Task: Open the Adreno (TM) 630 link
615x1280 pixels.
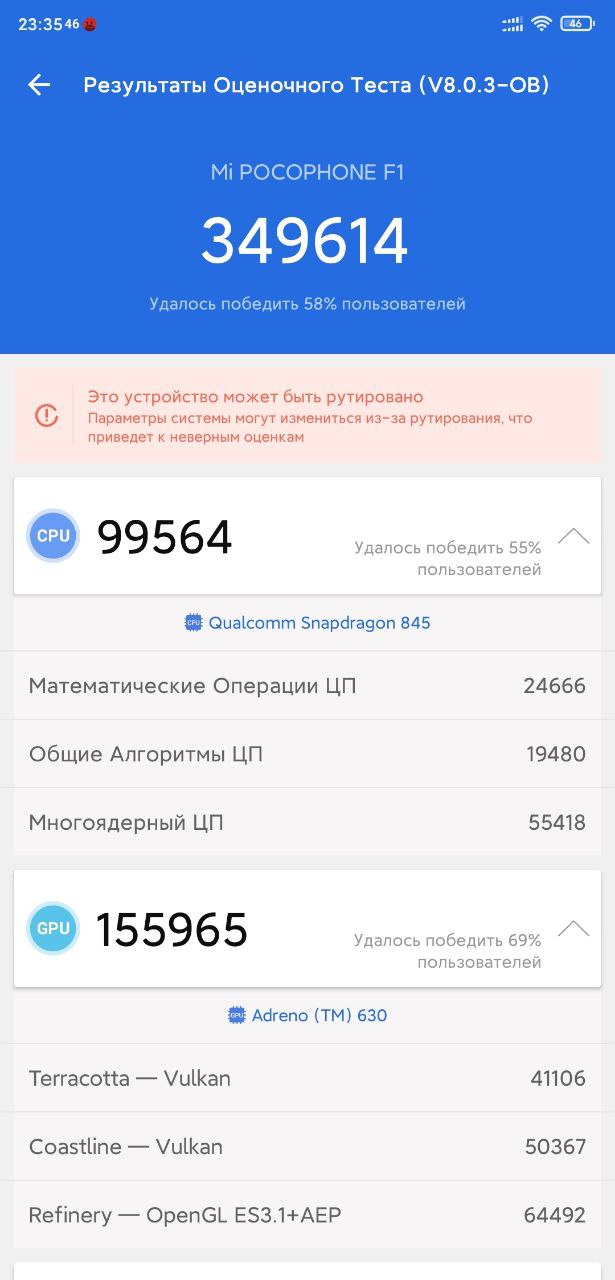Action: coord(308,1015)
